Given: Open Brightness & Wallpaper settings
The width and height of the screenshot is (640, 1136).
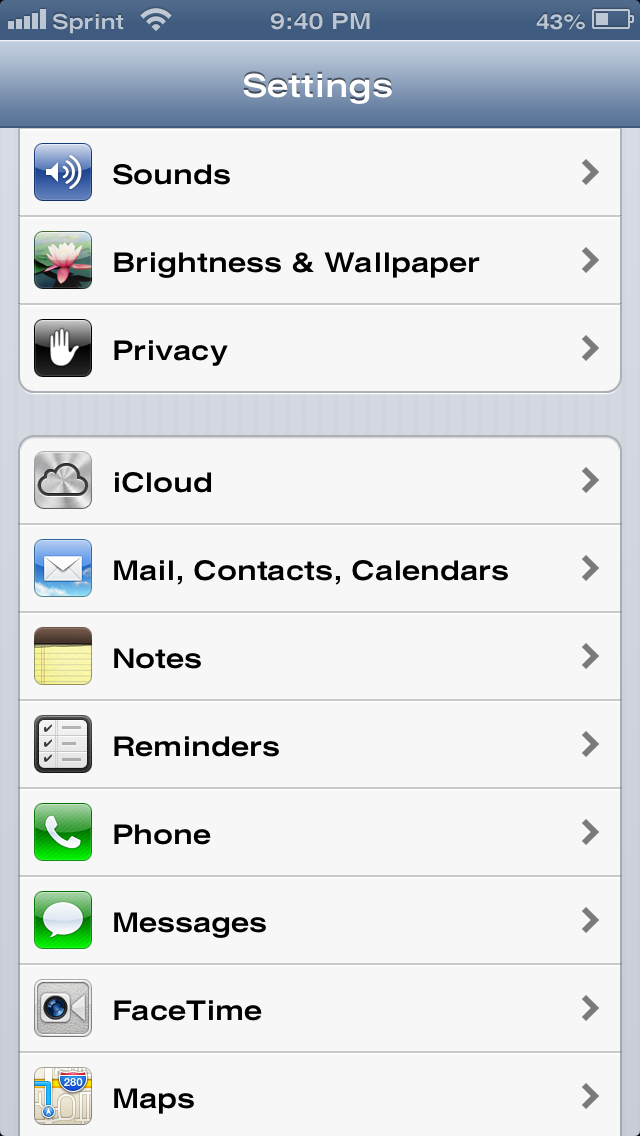Looking at the screenshot, I should 320,260.
